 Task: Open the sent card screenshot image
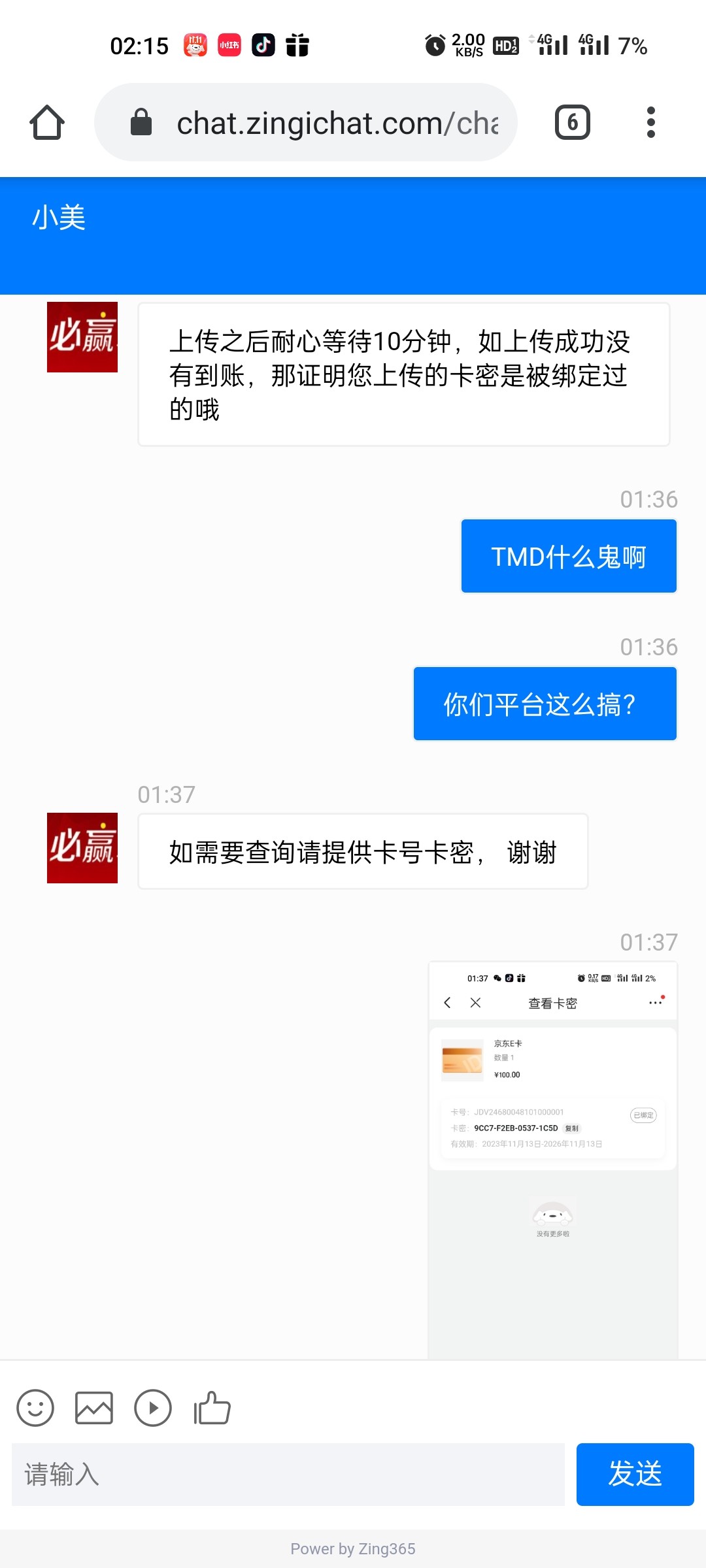click(553, 1160)
